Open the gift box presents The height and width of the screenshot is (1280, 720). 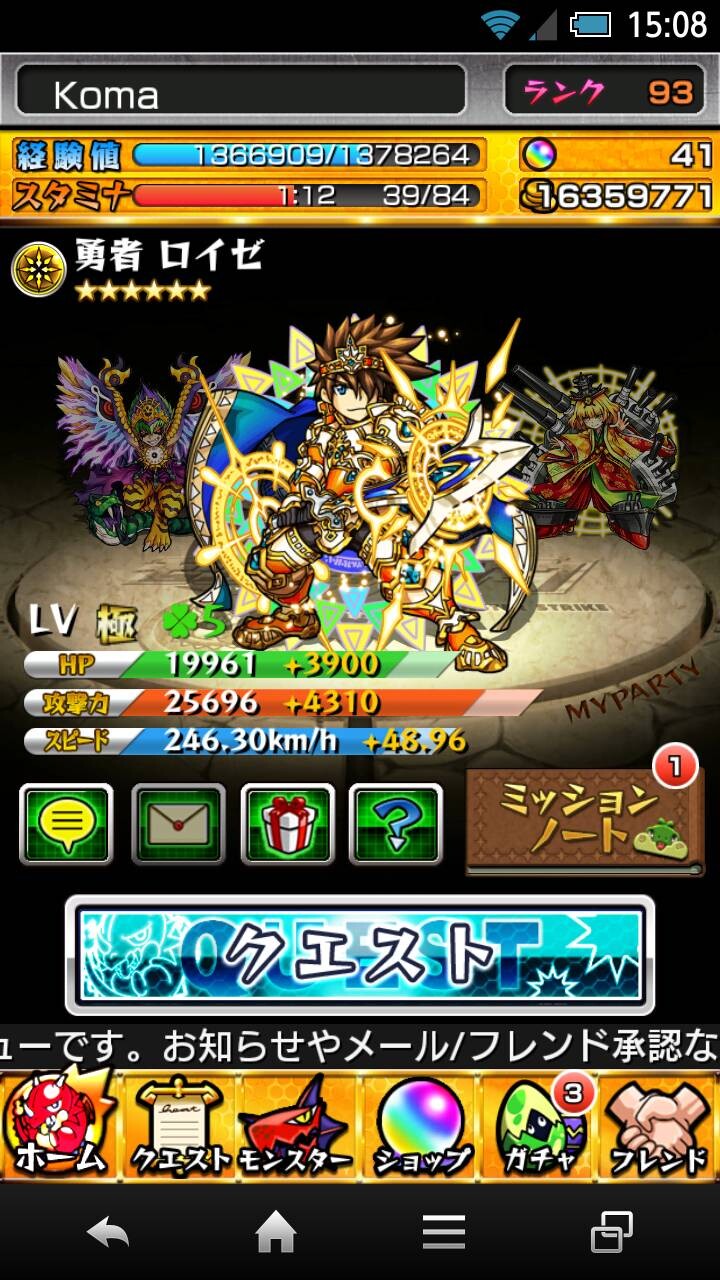tap(286, 824)
